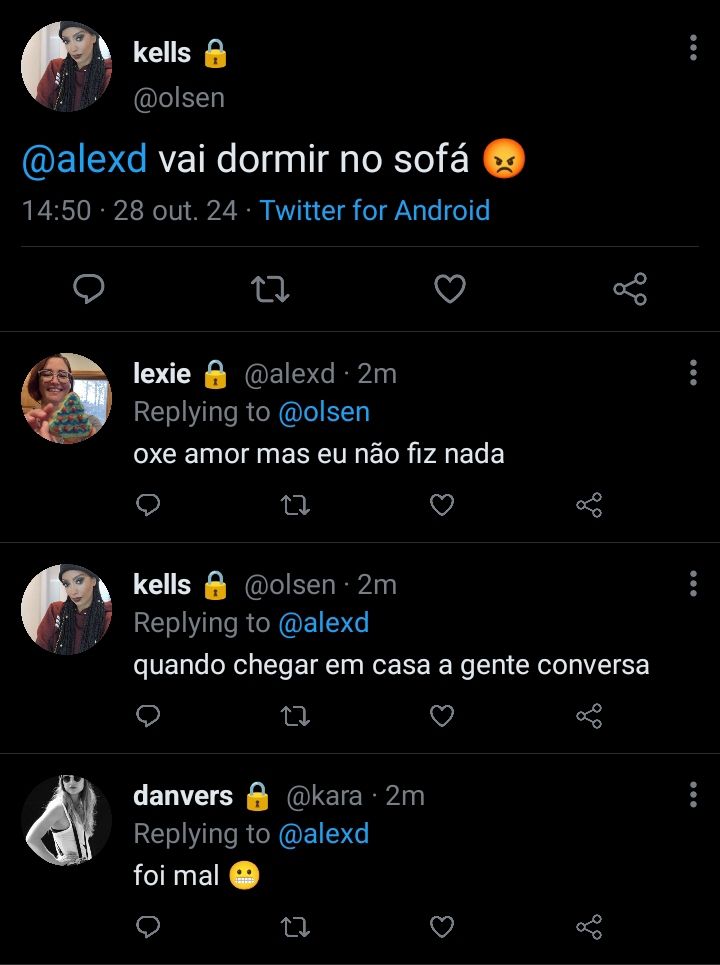Open overflow menu on danvers' reply

(x=693, y=795)
